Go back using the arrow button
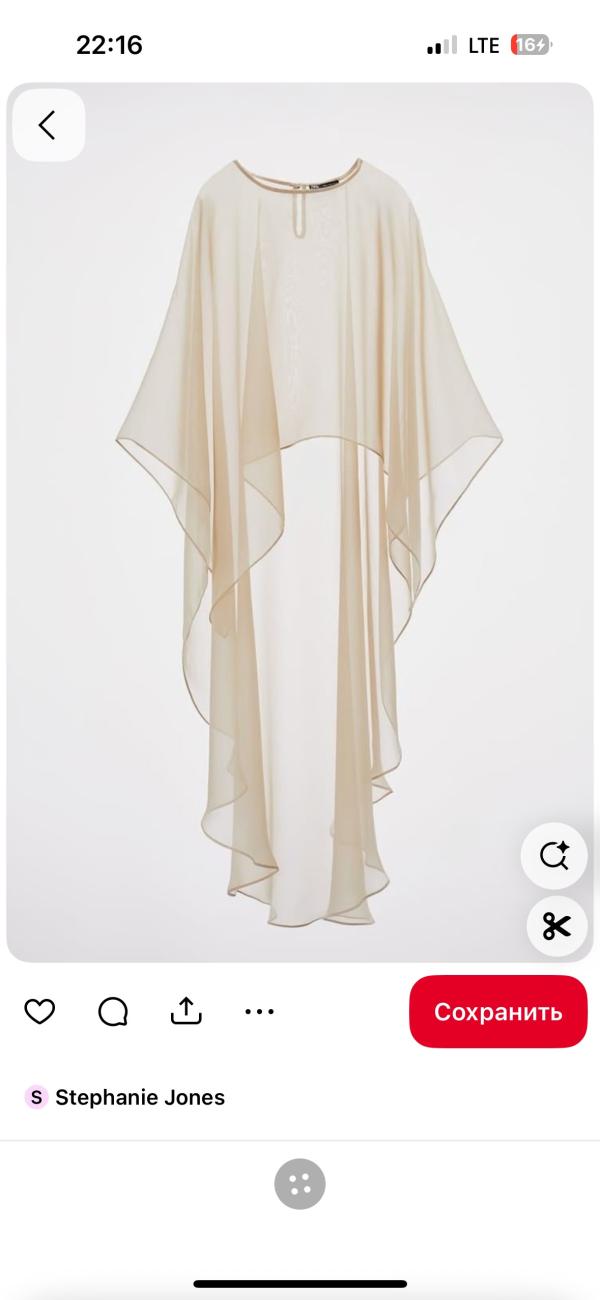600x1300 pixels. pyautogui.click(x=47, y=125)
